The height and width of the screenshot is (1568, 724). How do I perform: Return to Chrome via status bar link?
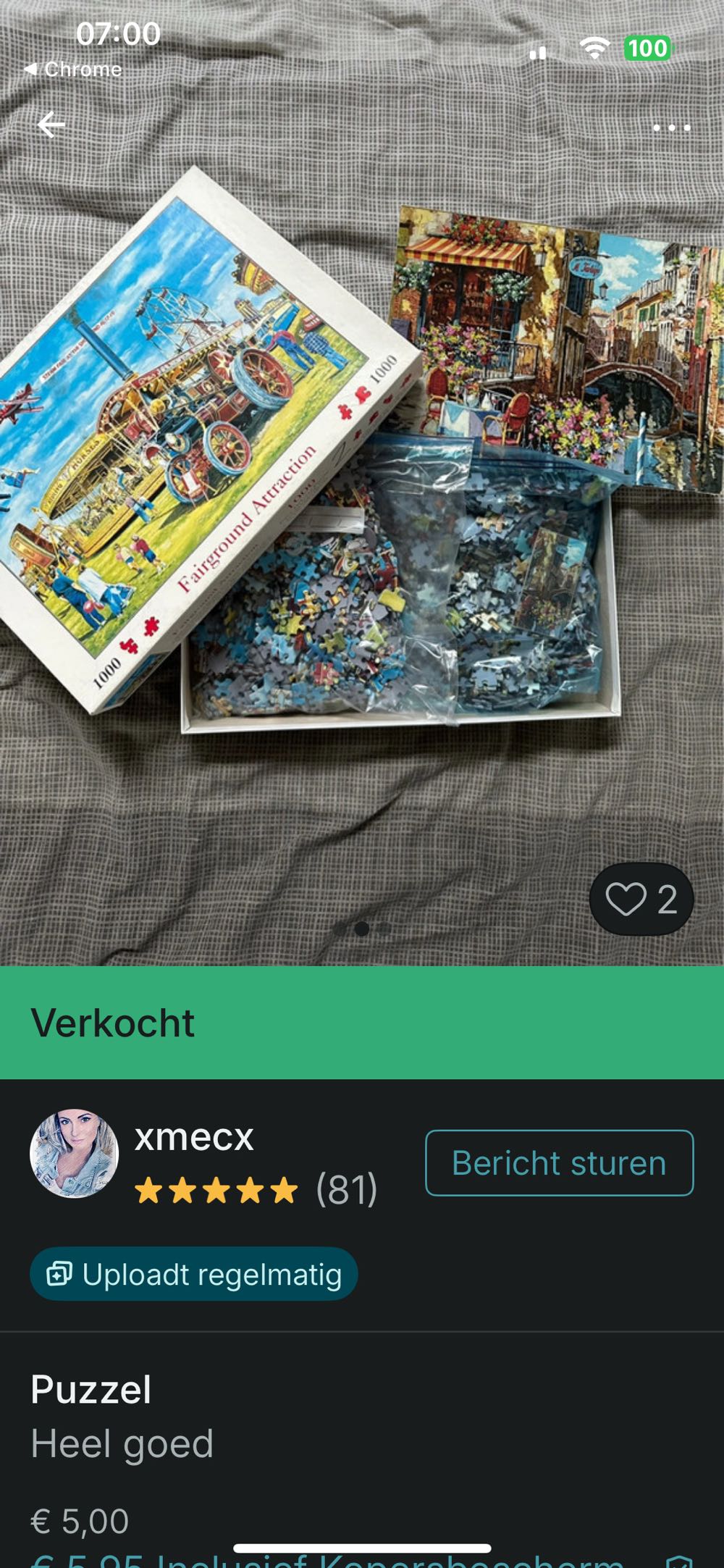73,70
